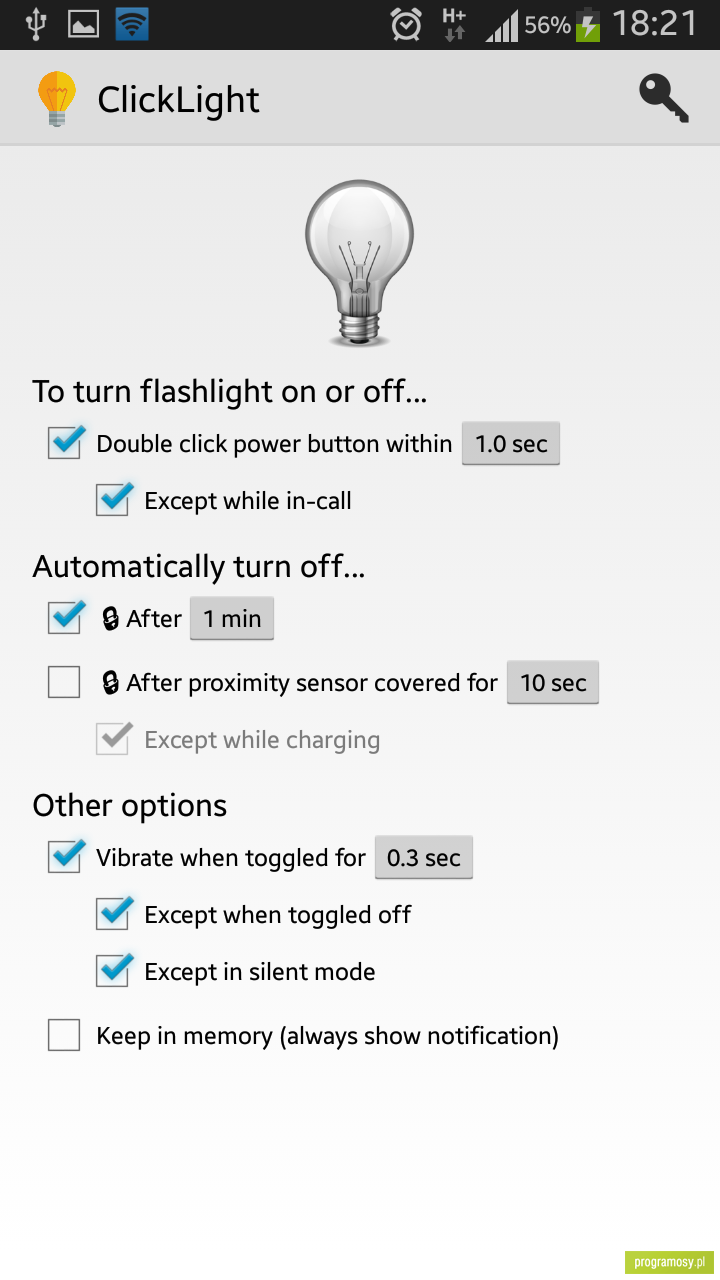Uncheck Except when toggled off
Viewport: 720px width, 1280px height.
(x=113, y=914)
